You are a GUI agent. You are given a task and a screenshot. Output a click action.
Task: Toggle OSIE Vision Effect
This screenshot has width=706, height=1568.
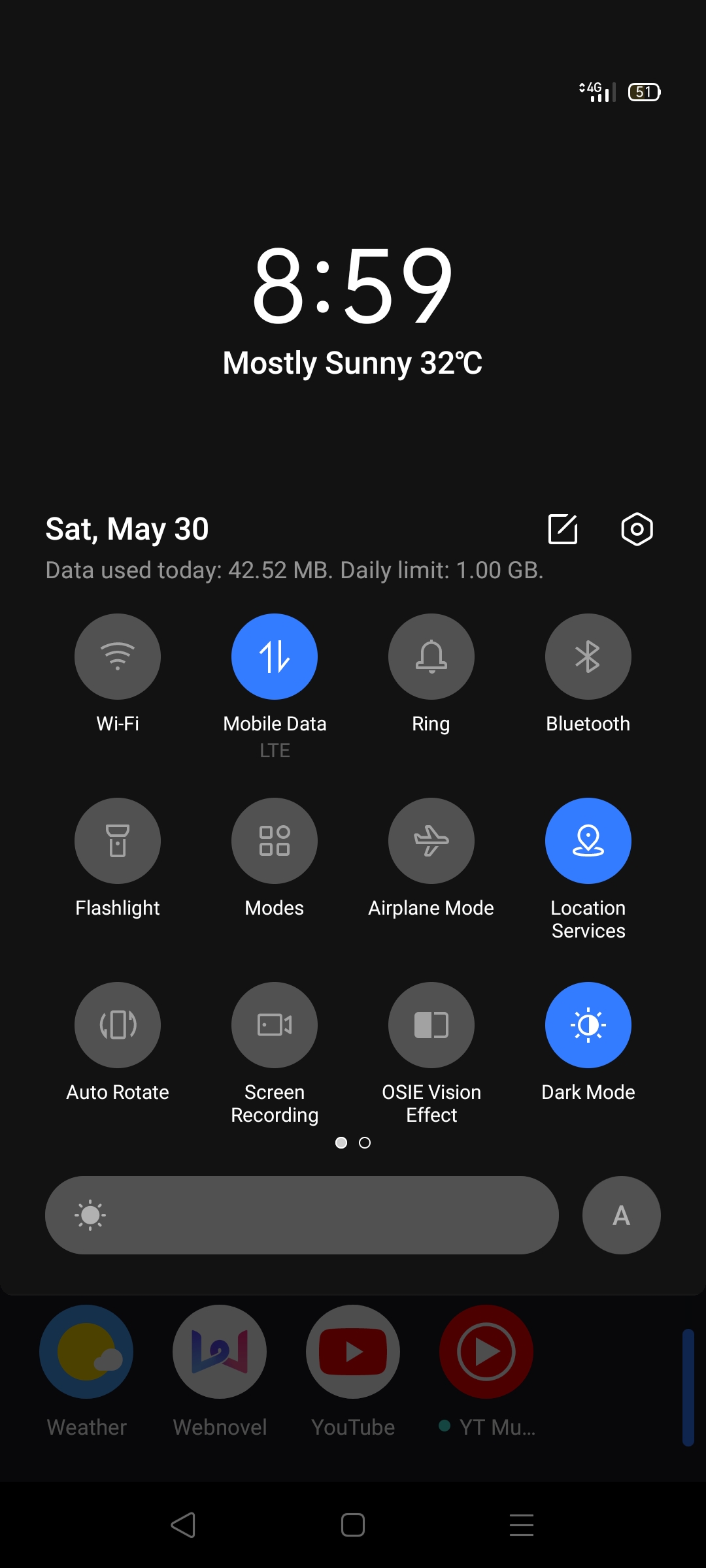click(431, 1025)
